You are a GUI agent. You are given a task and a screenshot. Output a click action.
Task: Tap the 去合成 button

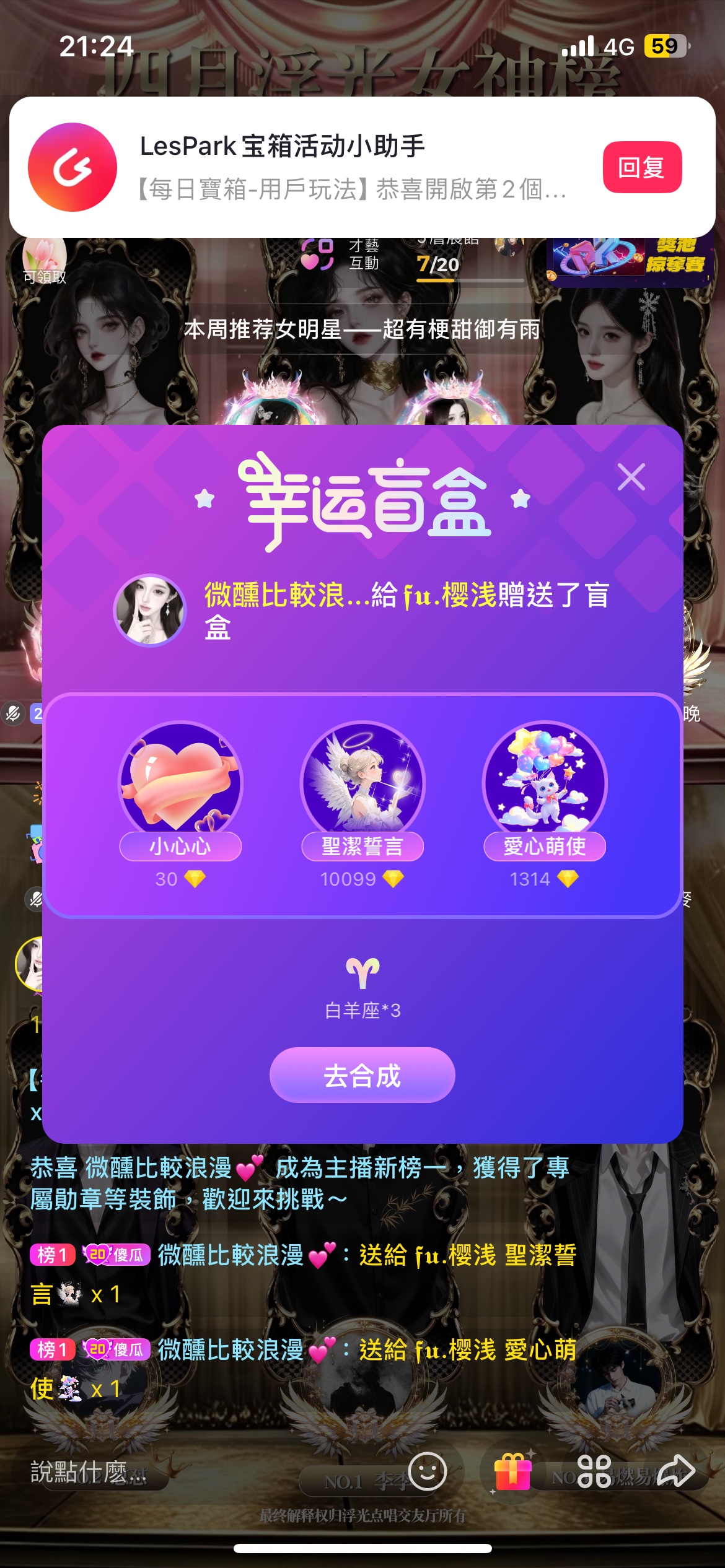point(362,1075)
